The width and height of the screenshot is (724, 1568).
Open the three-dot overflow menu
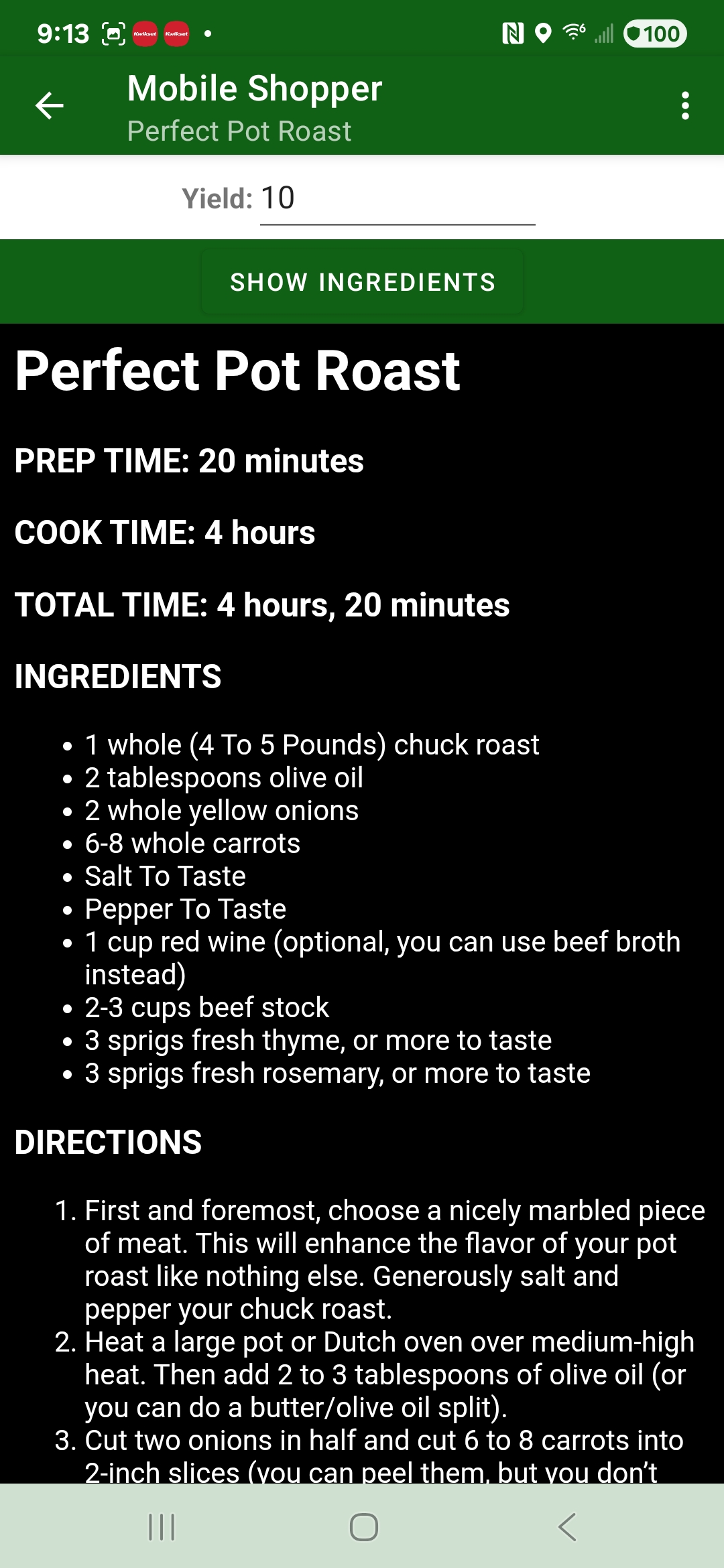point(684,106)
